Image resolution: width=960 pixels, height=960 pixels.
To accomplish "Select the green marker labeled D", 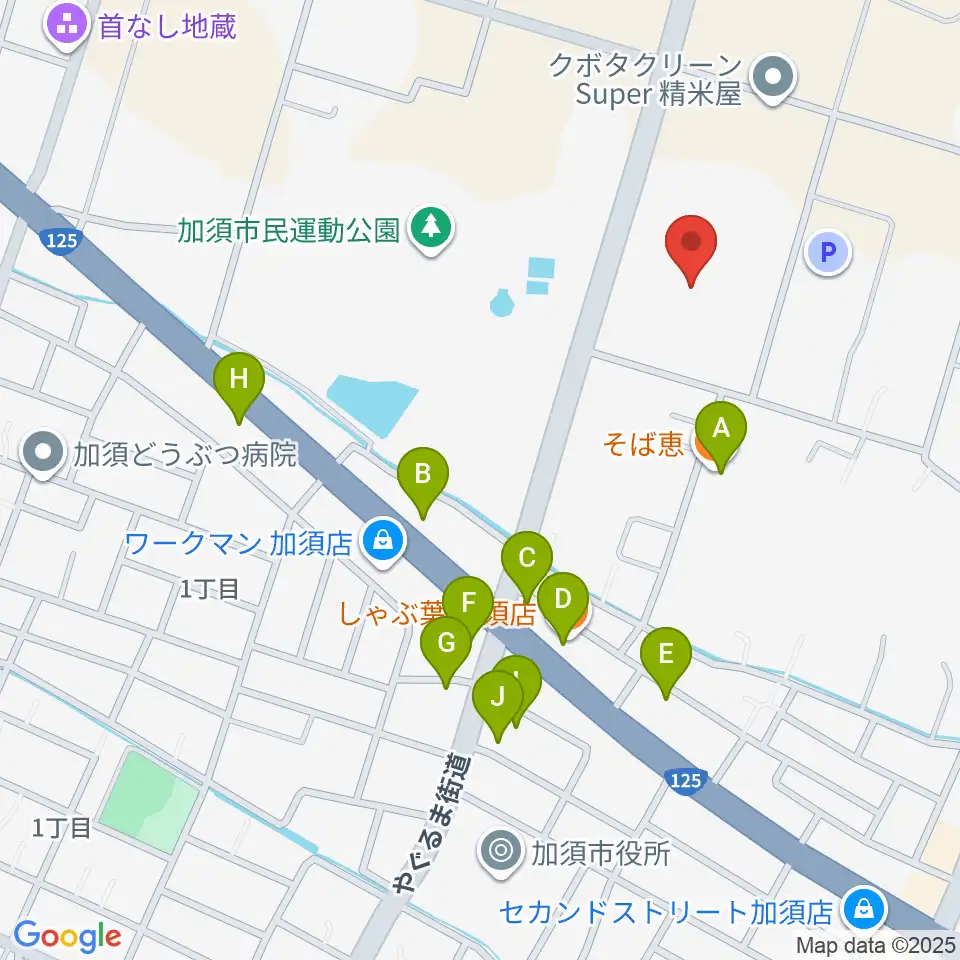I will [563, 600].
